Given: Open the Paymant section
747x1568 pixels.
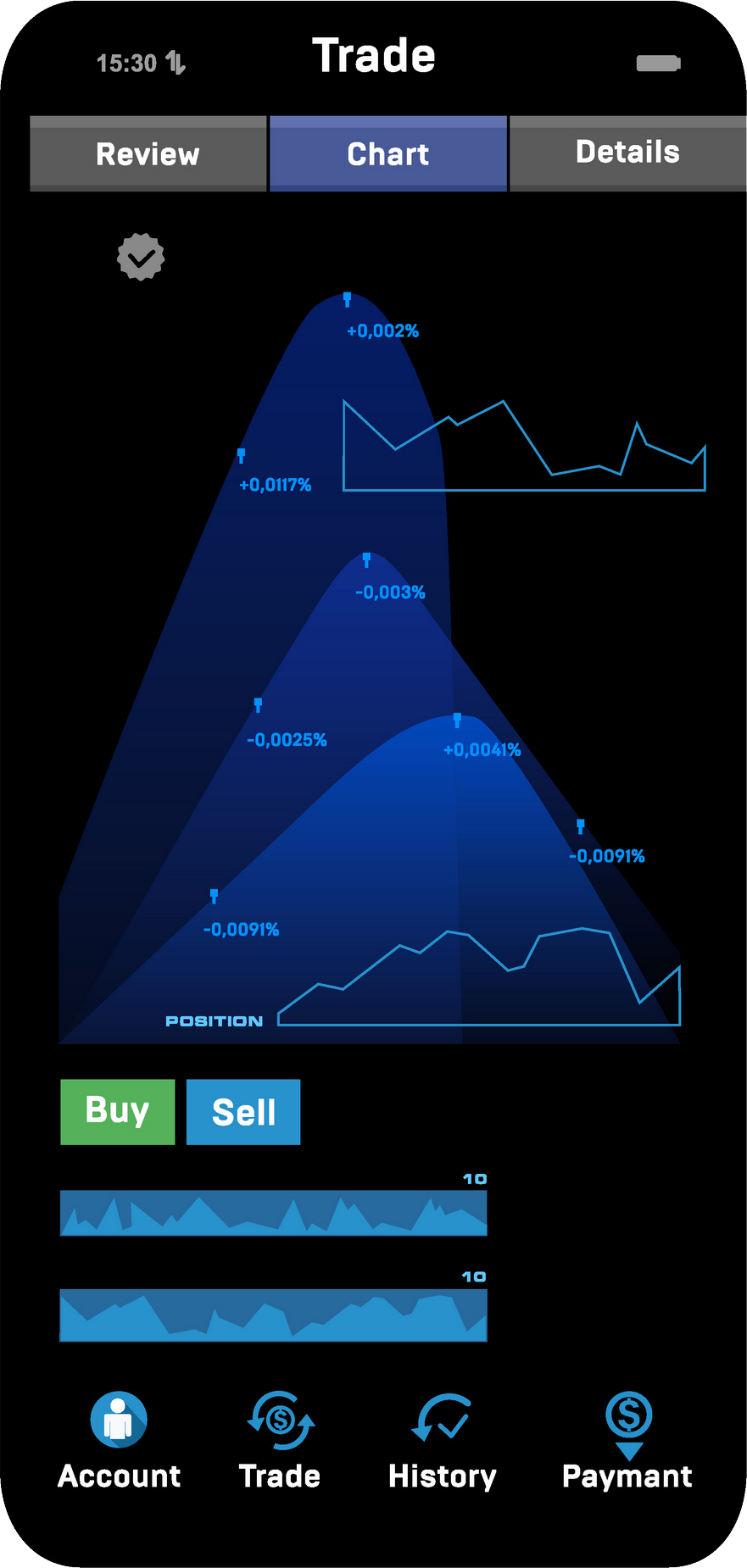Looking at the screenshot, I should (x=627, y=1441).
